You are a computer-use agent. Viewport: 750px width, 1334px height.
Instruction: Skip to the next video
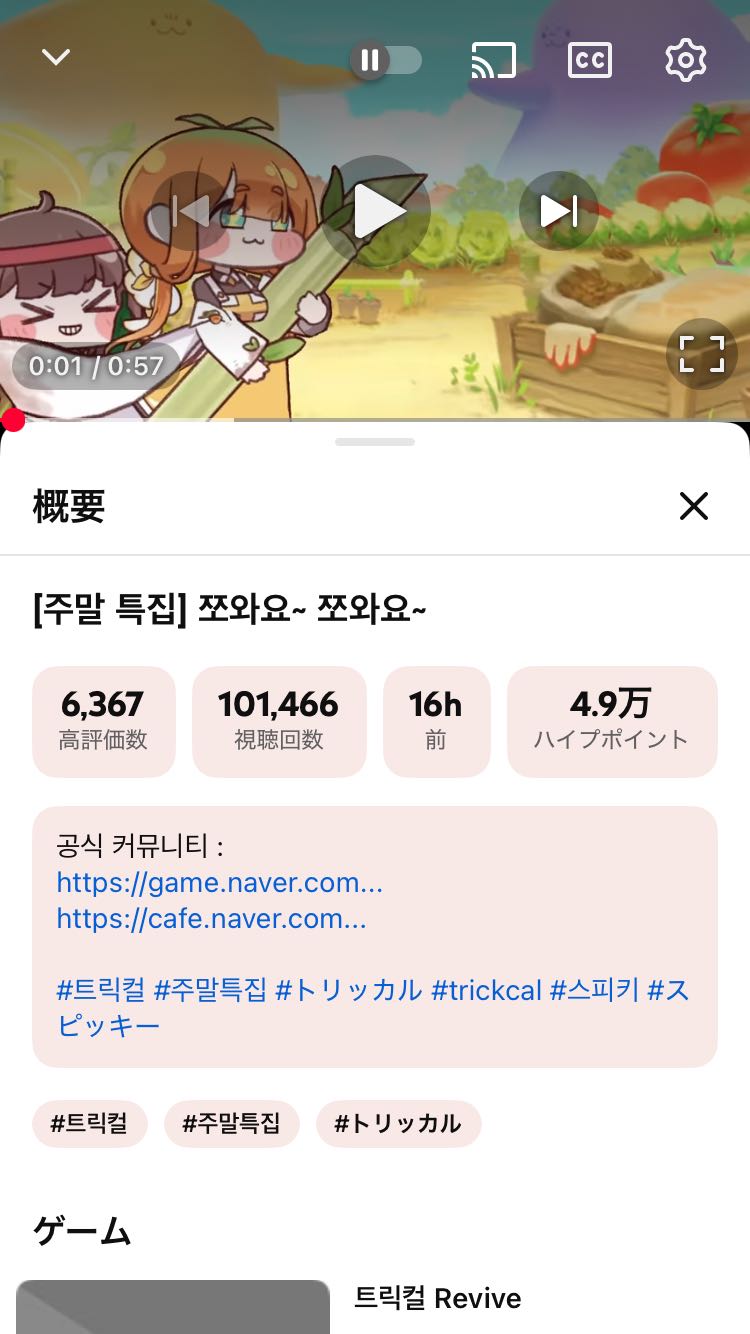tap(558, 211)
